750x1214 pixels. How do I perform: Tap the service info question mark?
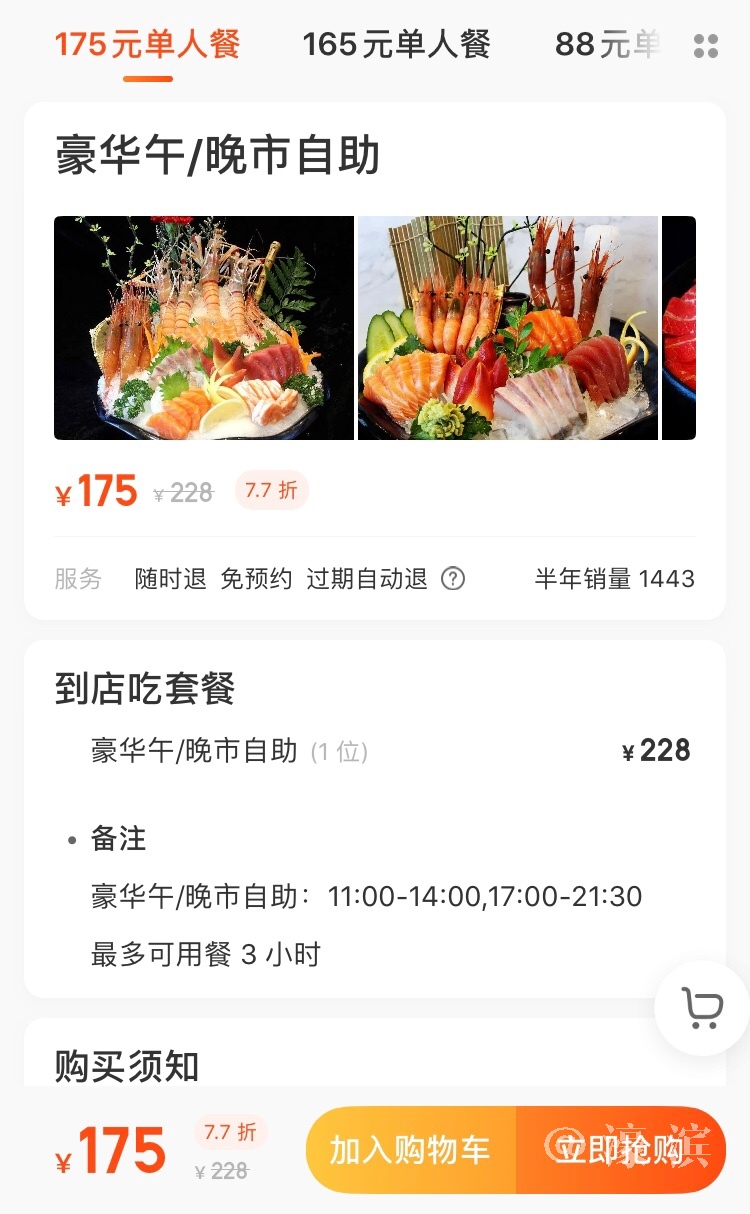(453, 579)
